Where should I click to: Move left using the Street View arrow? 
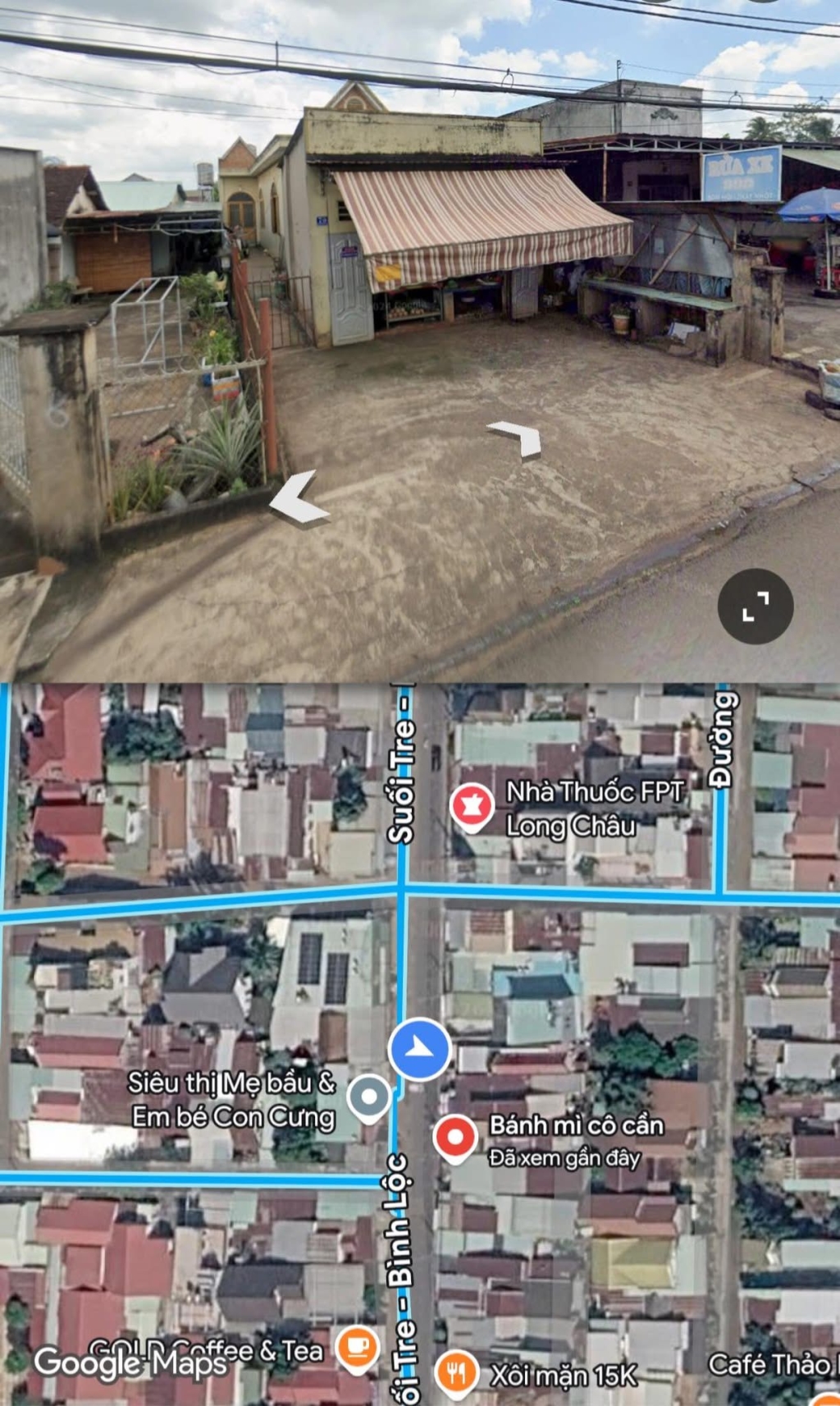299,497
